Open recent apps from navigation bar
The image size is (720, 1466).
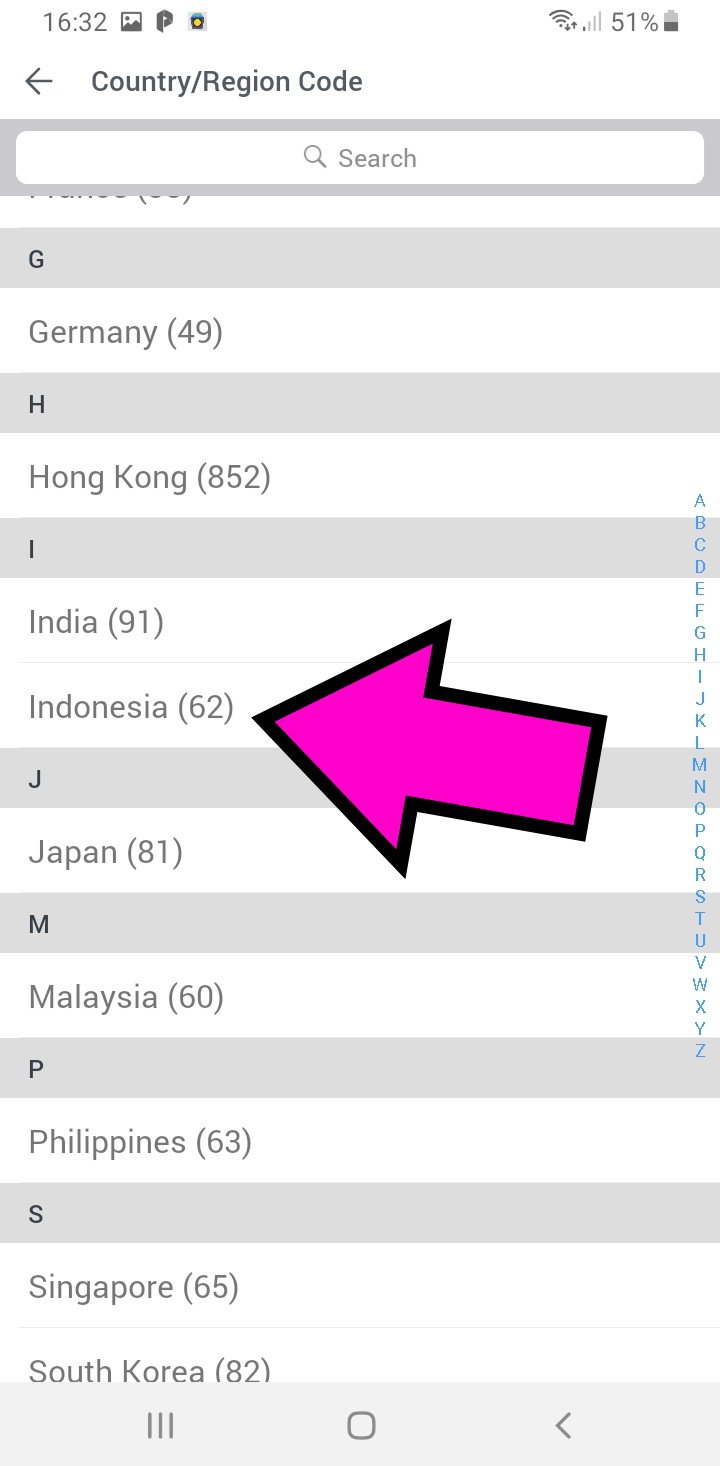[x=160, y=1425]
